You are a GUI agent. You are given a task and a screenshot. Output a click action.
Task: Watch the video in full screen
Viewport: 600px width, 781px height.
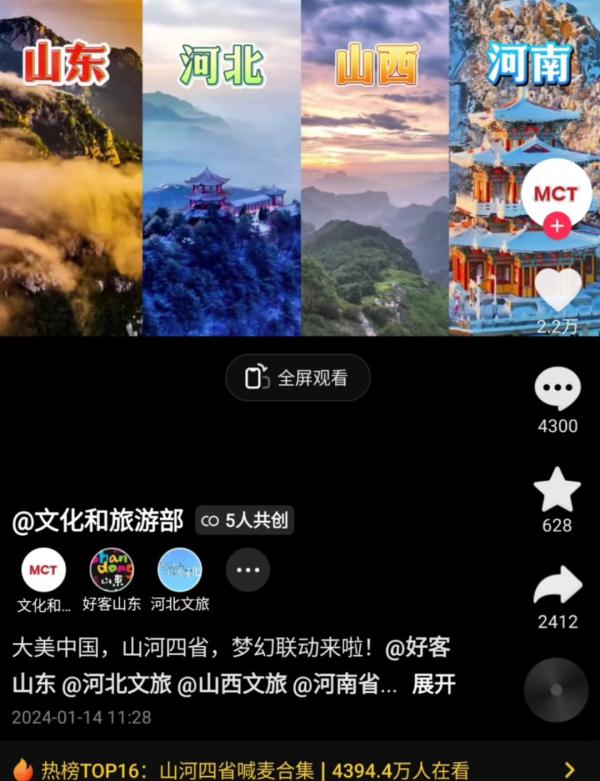[x=298, y=378]
